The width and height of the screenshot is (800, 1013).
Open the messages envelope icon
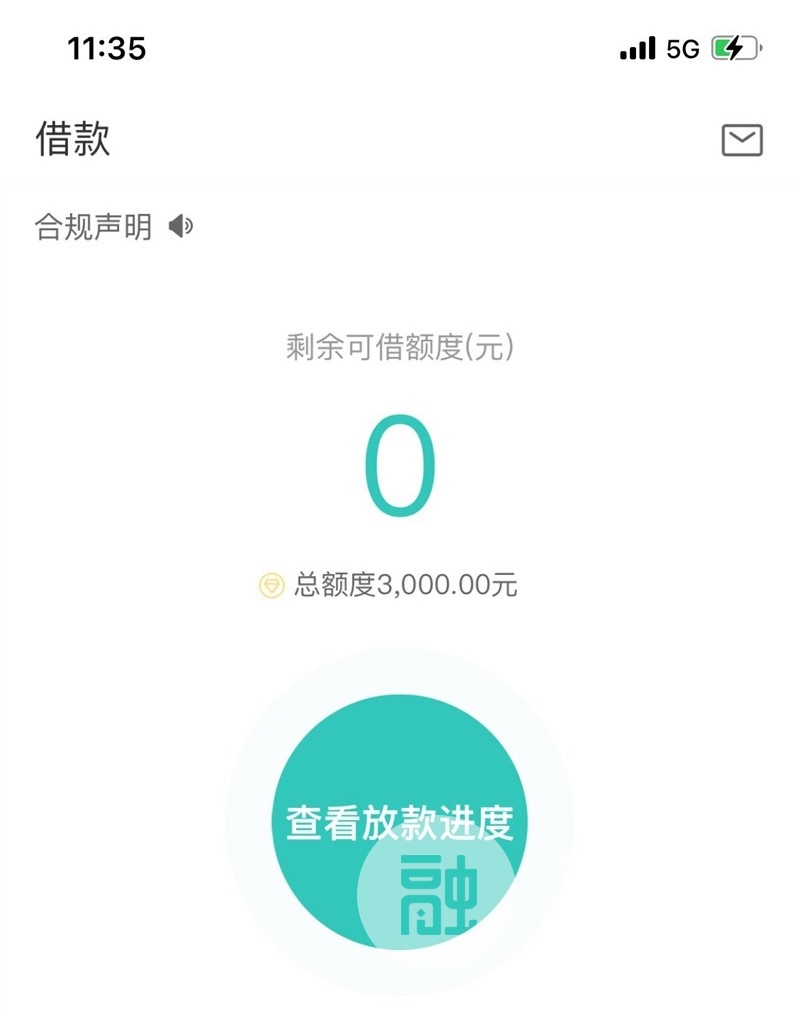[742, 140]
